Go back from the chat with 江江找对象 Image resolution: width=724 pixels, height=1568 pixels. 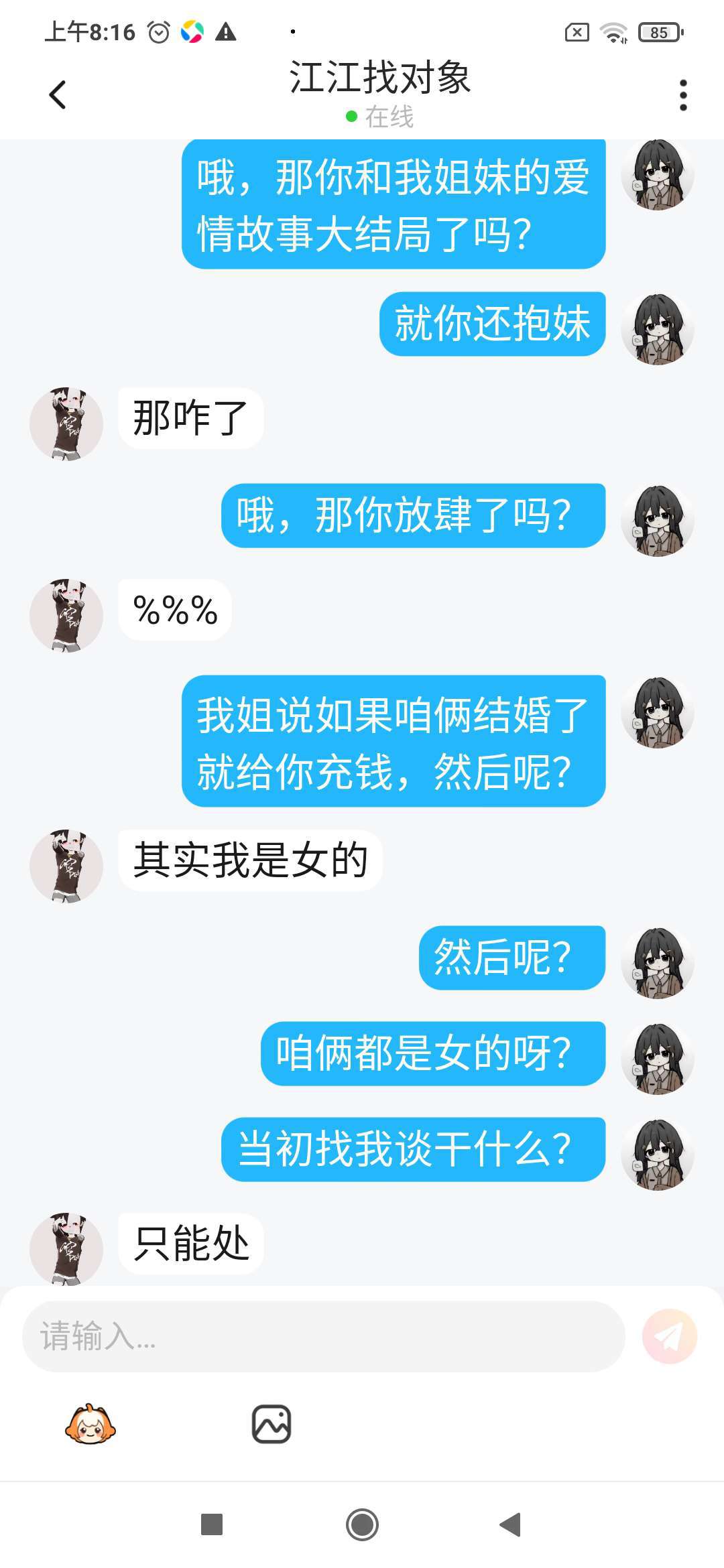pyautogui.click(x=58, y=94)
